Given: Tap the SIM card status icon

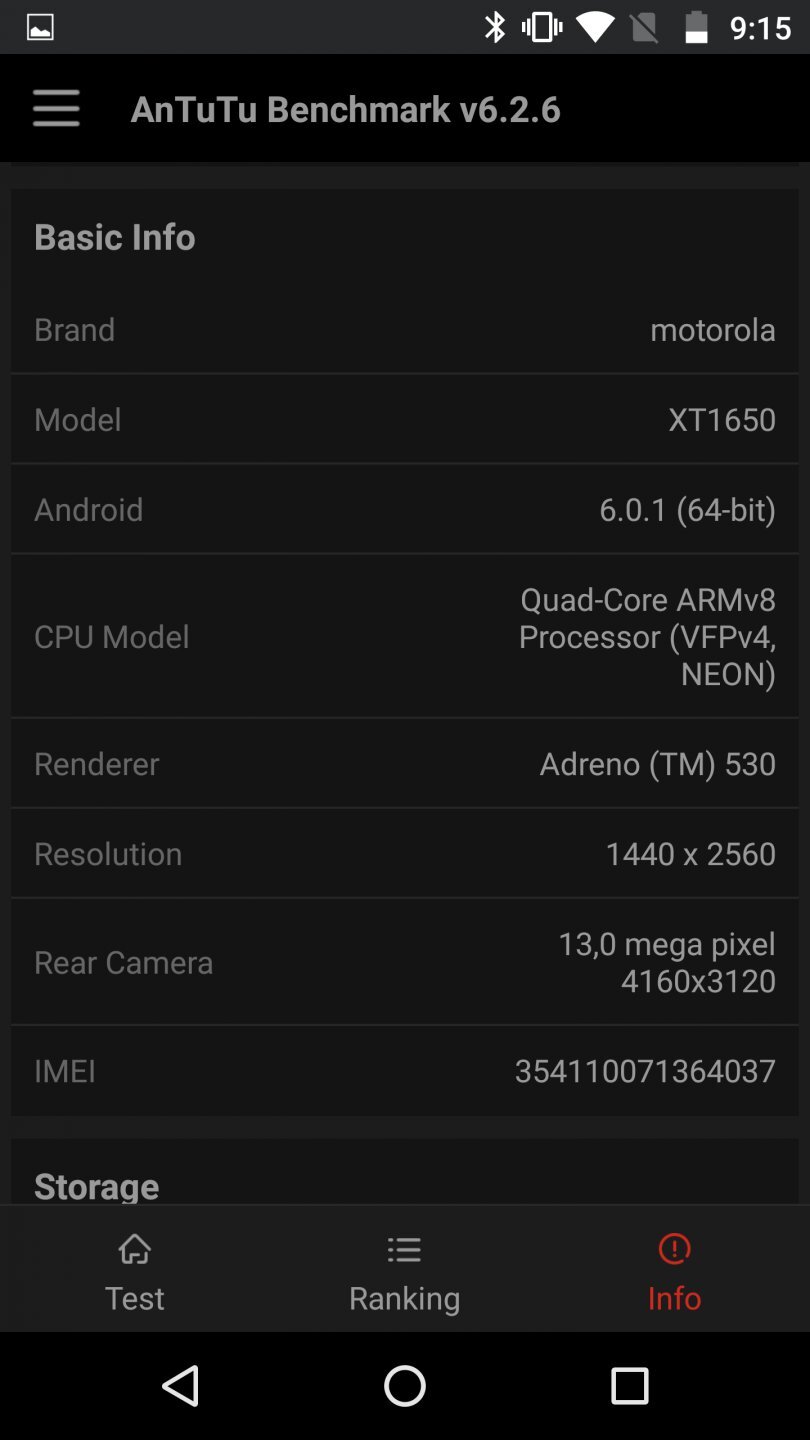Looking at the screenshot, I should [x=645, y=27].
